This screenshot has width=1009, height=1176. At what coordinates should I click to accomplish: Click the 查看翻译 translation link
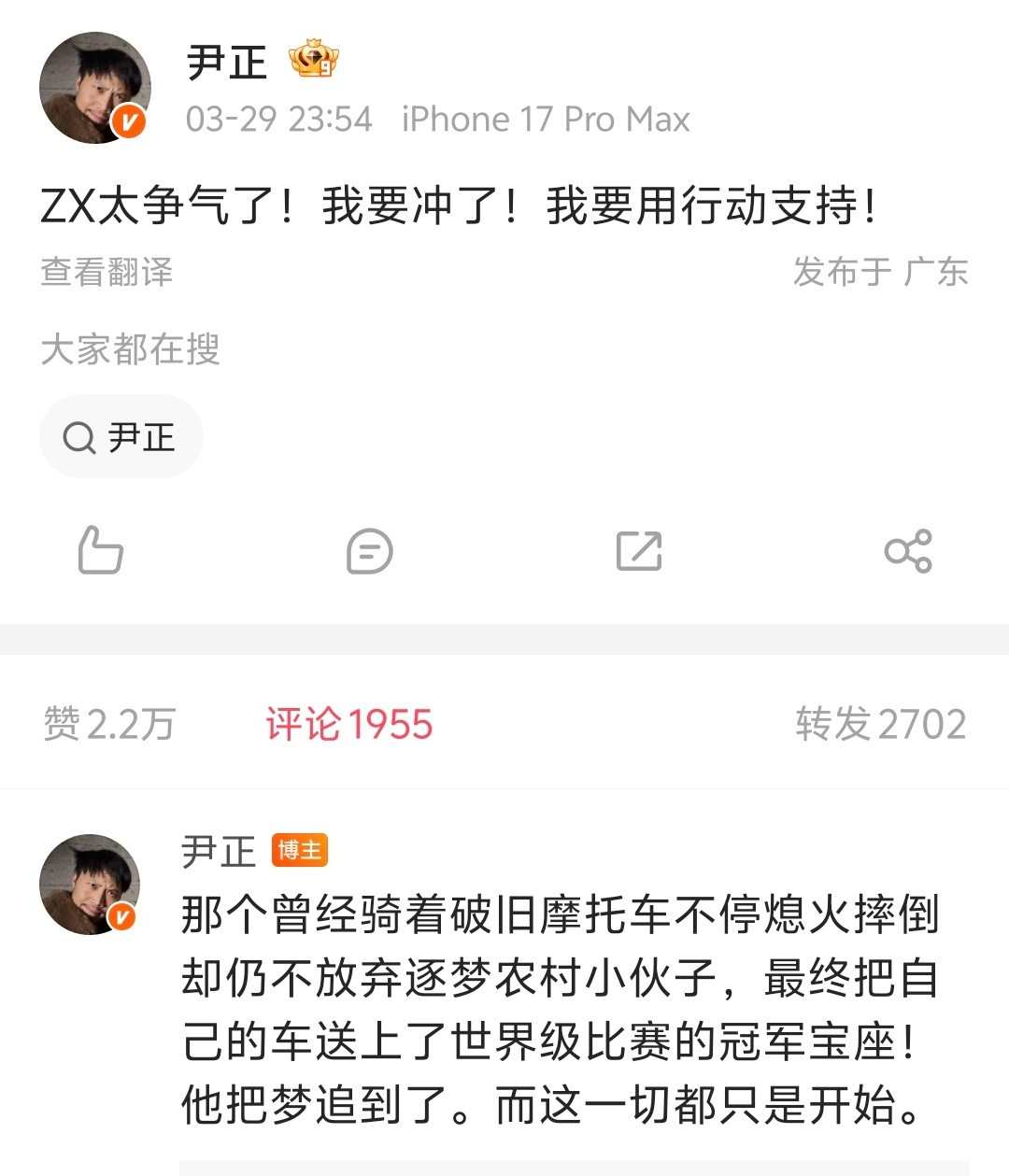point(103,272)
